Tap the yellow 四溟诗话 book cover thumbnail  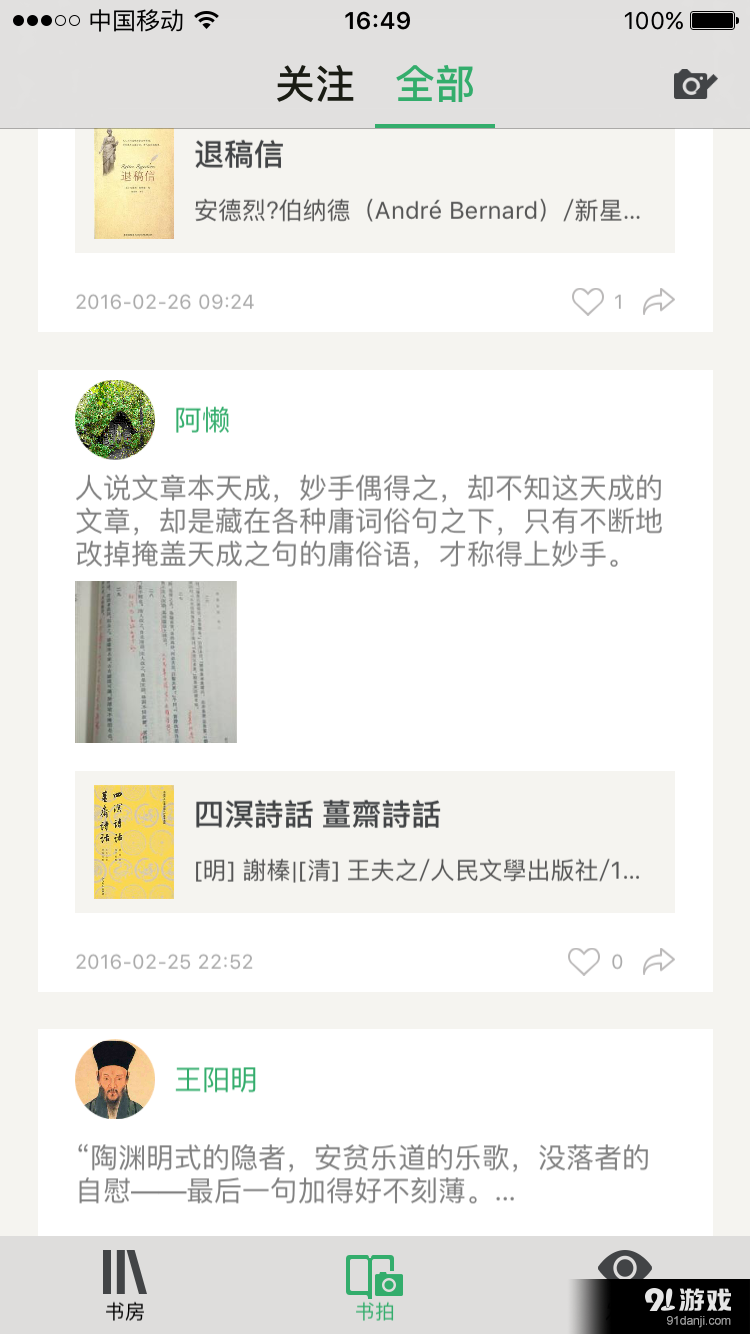tap(134, 842)
